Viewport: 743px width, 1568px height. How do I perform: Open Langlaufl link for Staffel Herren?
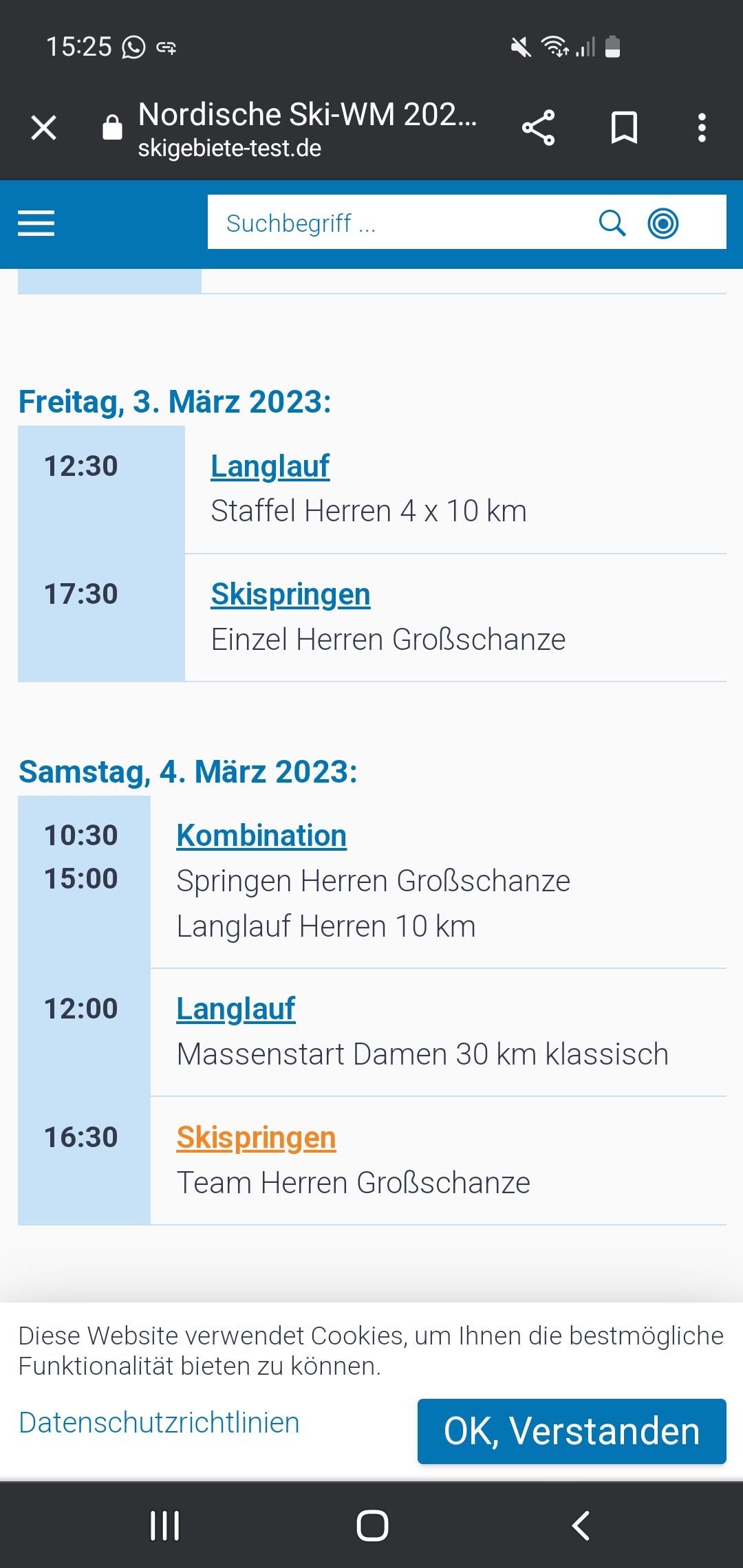click(270, 466)
